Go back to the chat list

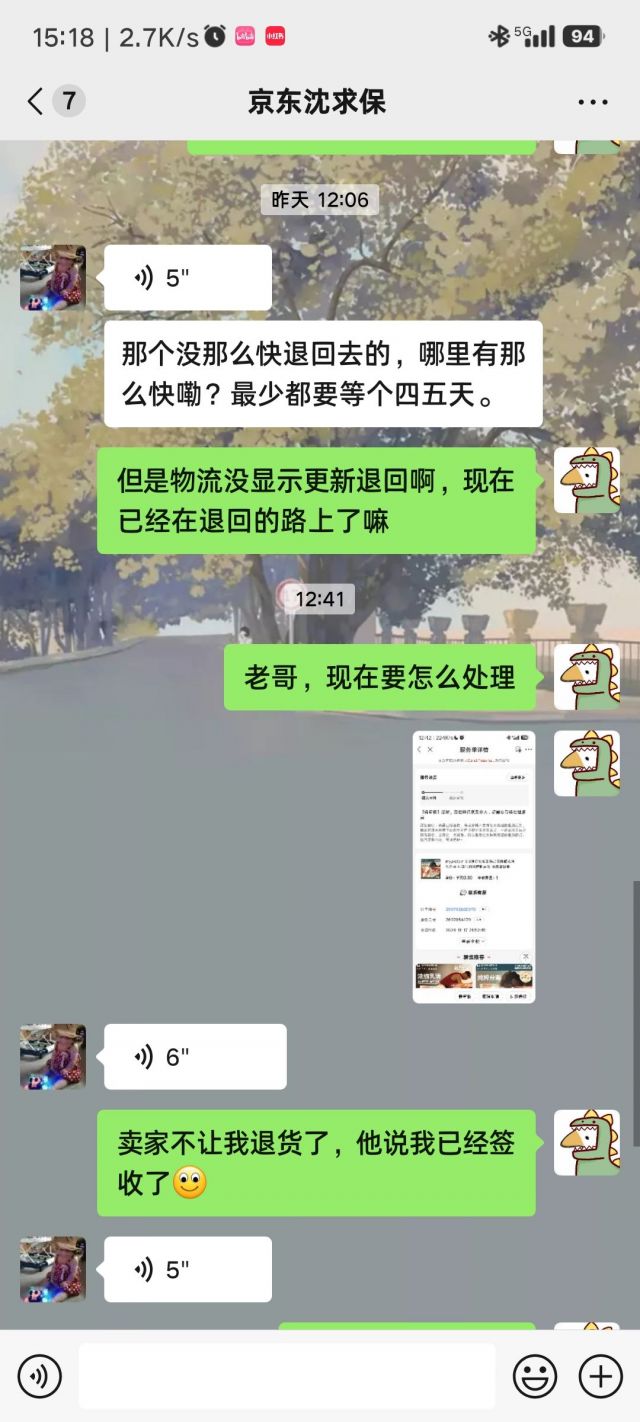36,101
